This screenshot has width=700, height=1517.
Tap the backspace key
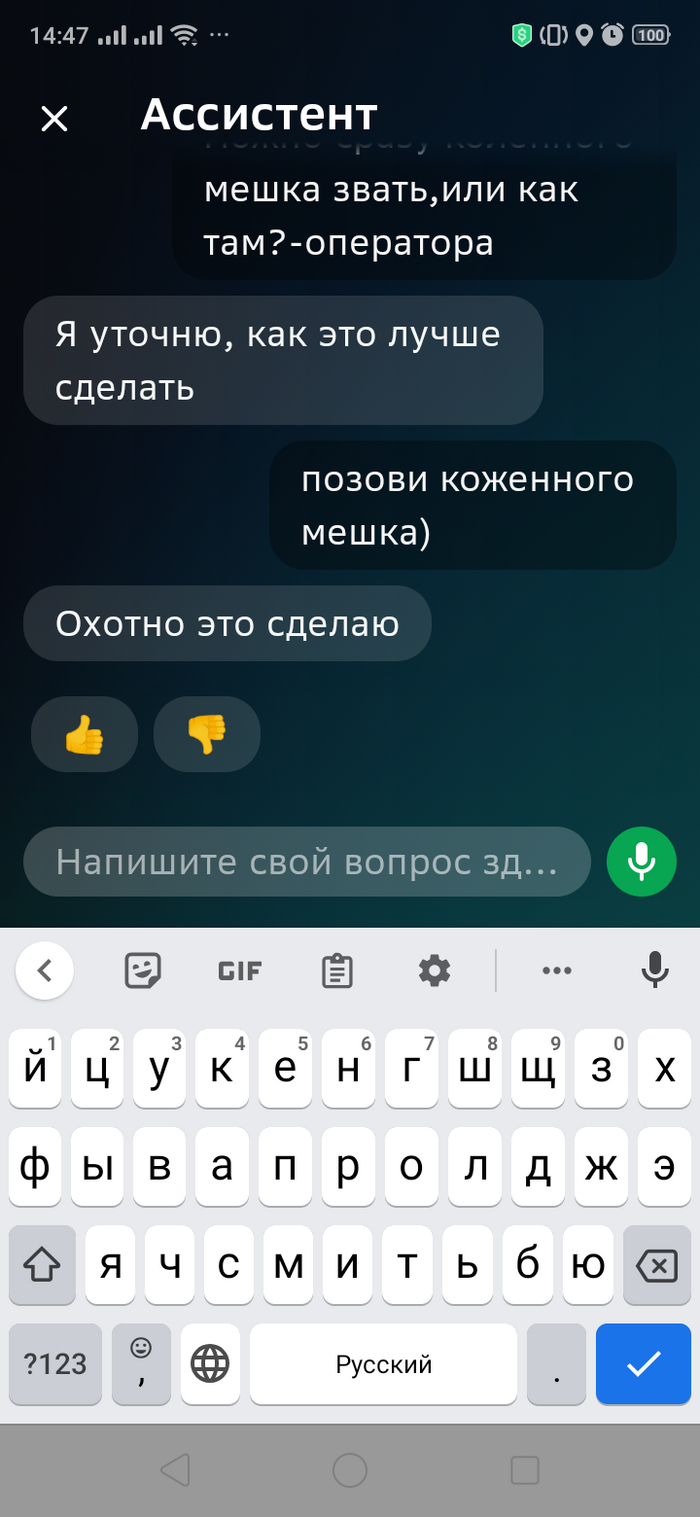pos(657,1266)
